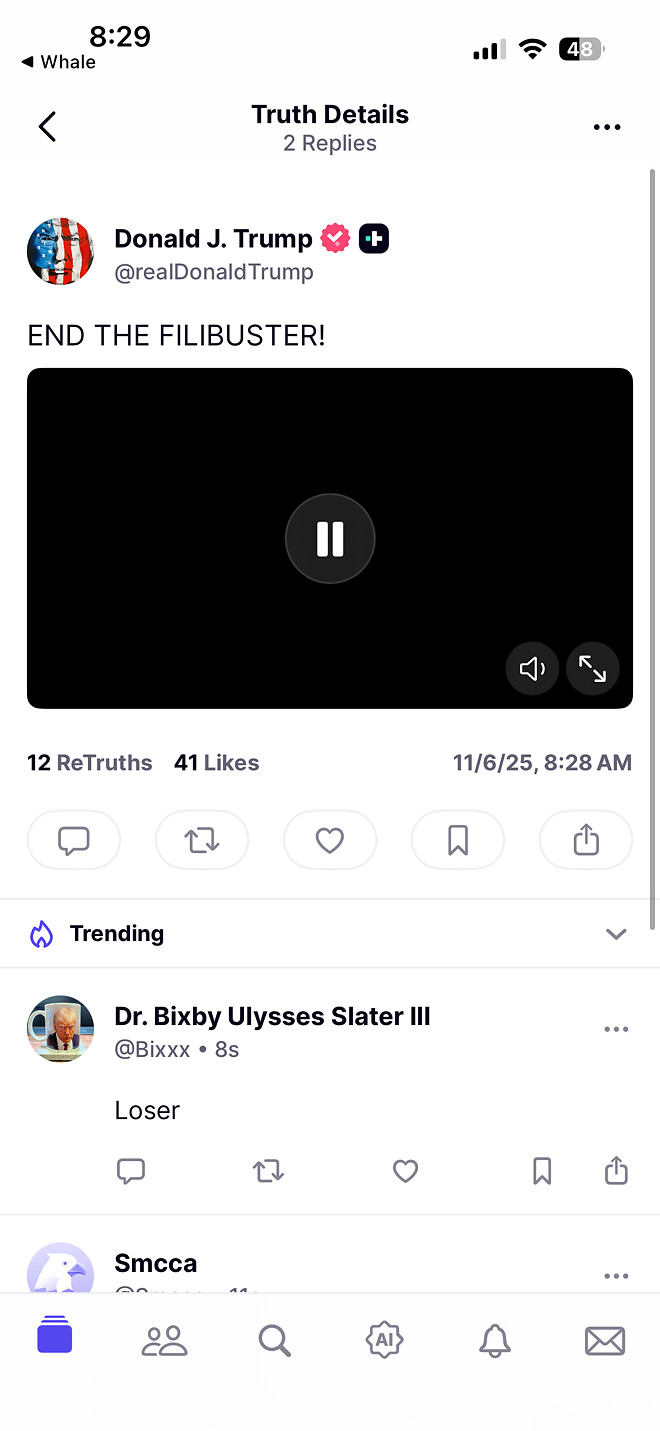This screenshot has height=1431, width=660.
Task: Expand the video to fullscreen
Action: pos(593,668)
